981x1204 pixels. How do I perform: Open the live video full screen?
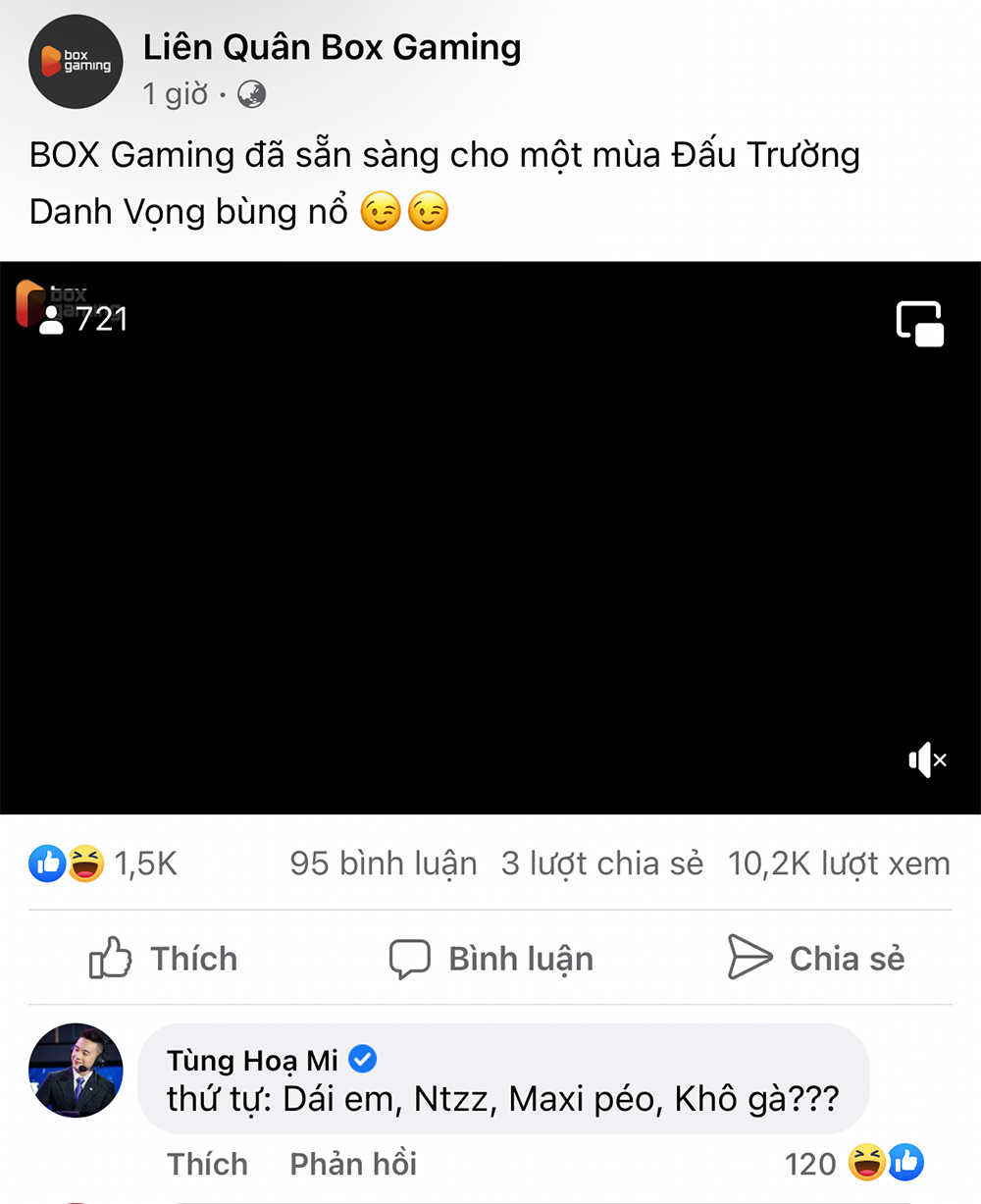490,538
